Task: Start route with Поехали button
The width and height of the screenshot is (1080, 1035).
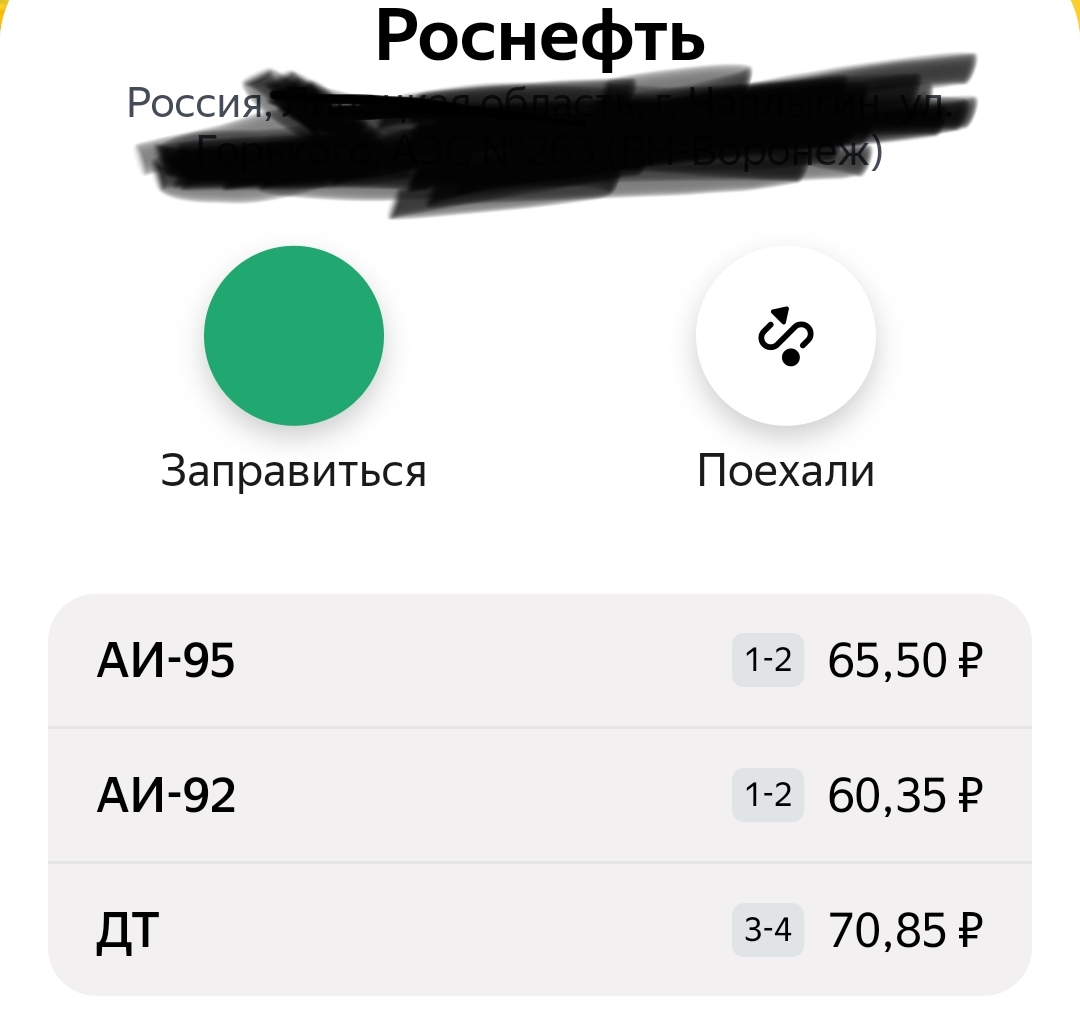Action: click(785, 336)
